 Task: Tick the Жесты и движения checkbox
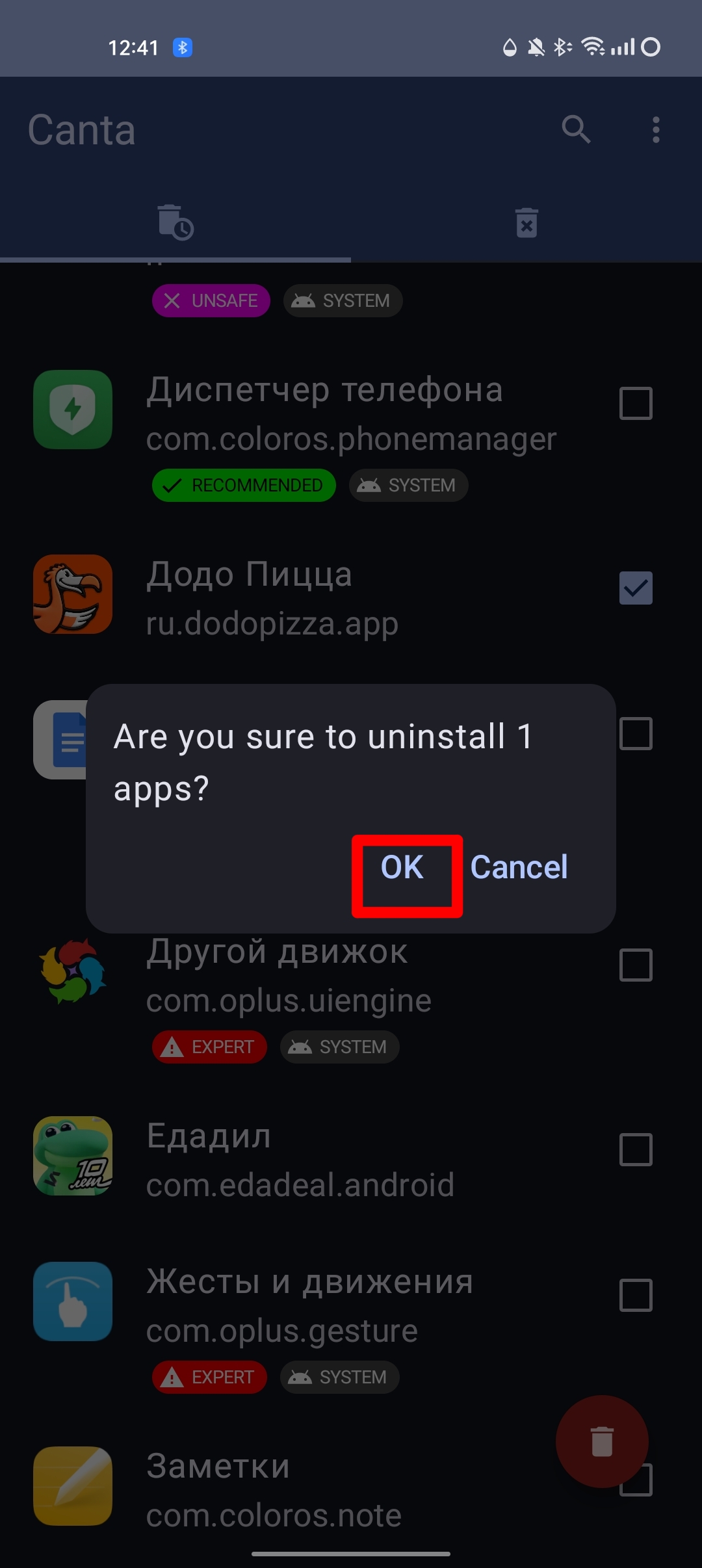[x=636, y=1295]
